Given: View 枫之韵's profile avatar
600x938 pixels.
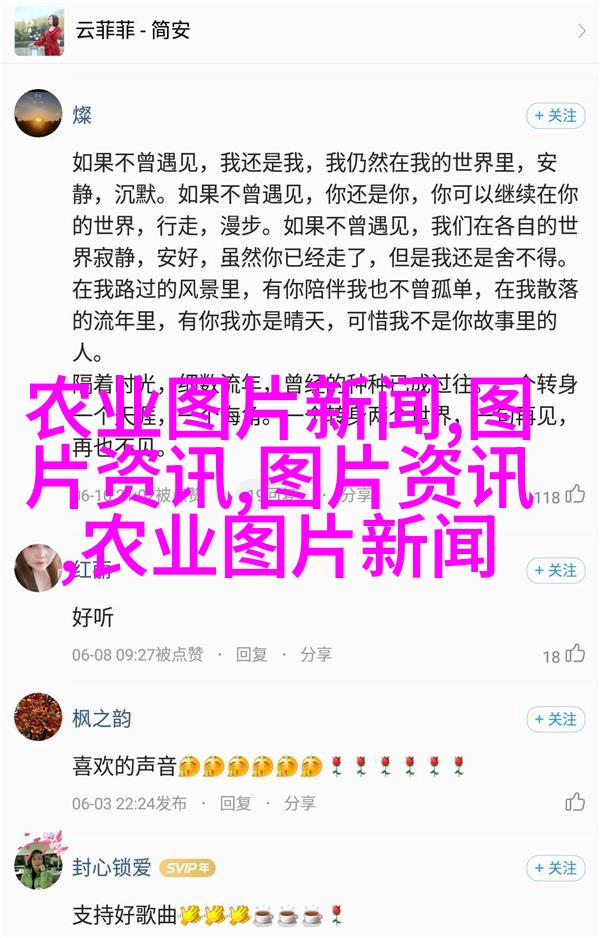Looking at the screenshot, I should click(38, 718).
